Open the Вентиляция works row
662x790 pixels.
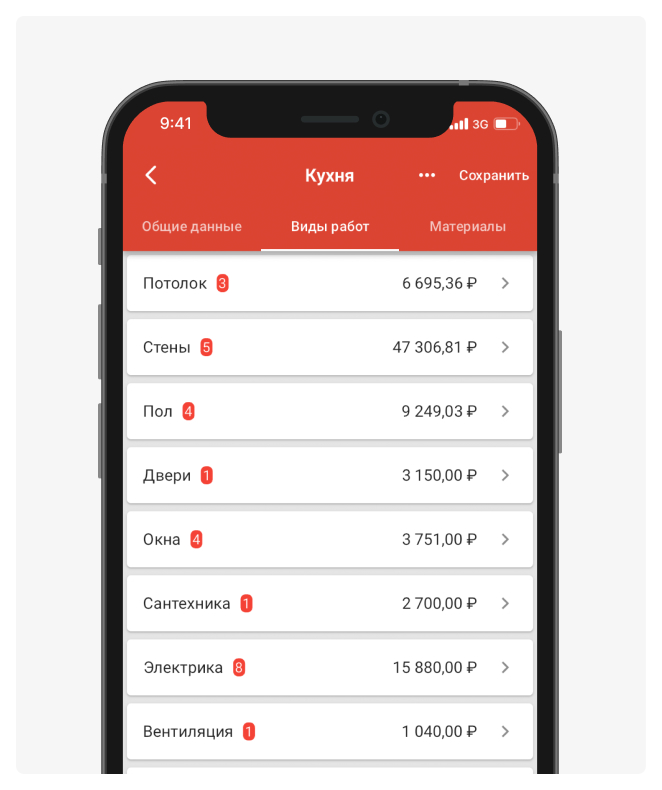coord(329,731)
